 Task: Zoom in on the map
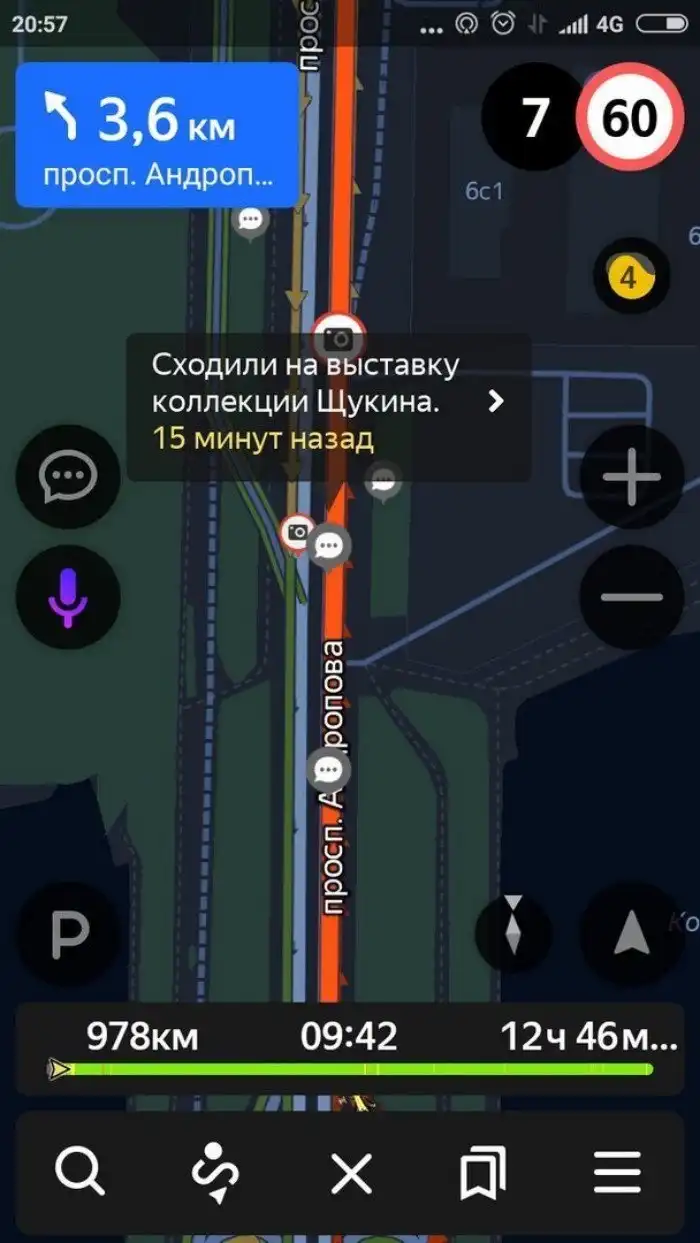(x=631, y=477)
